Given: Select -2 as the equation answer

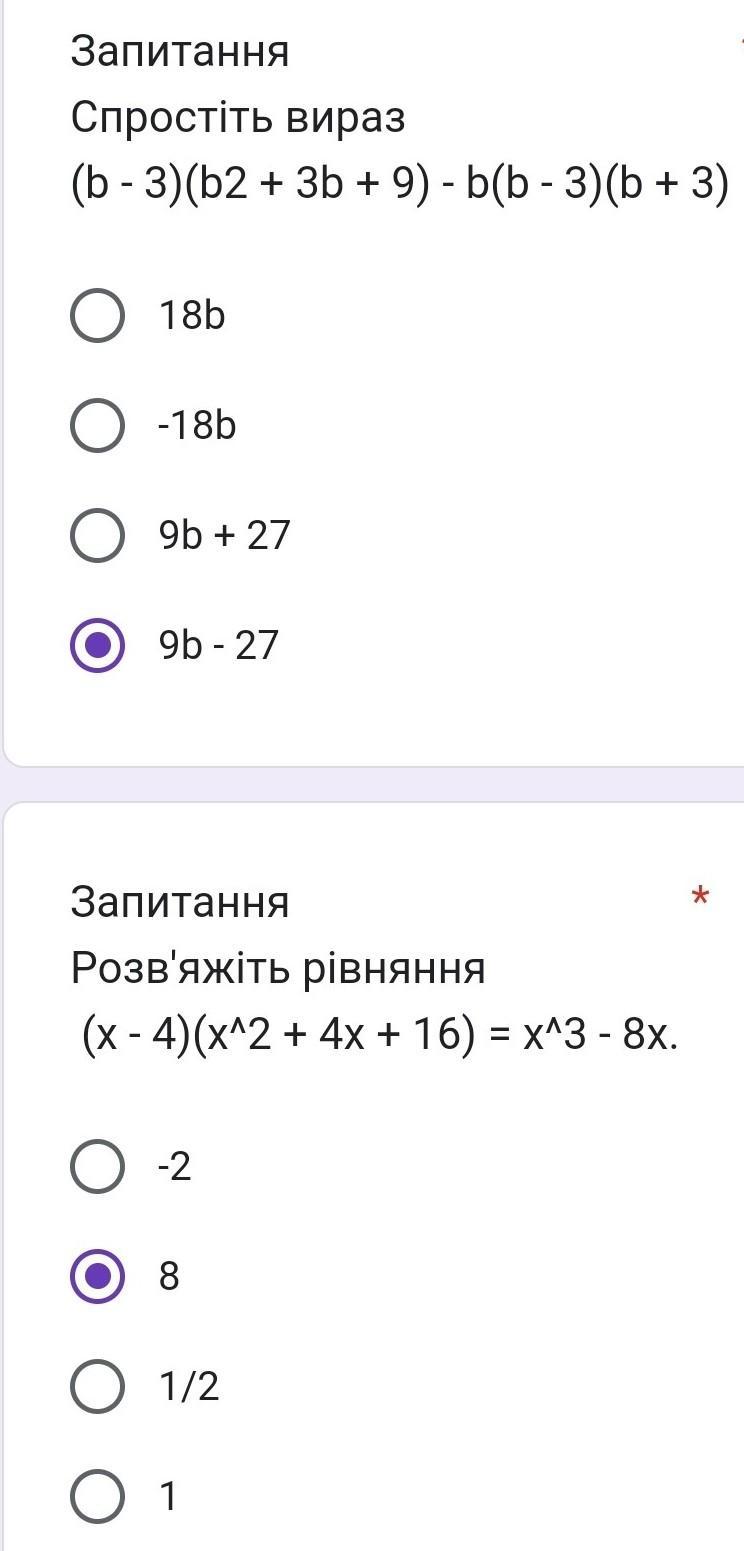Looking at the screenshot, I should [x=98, y=1166].
